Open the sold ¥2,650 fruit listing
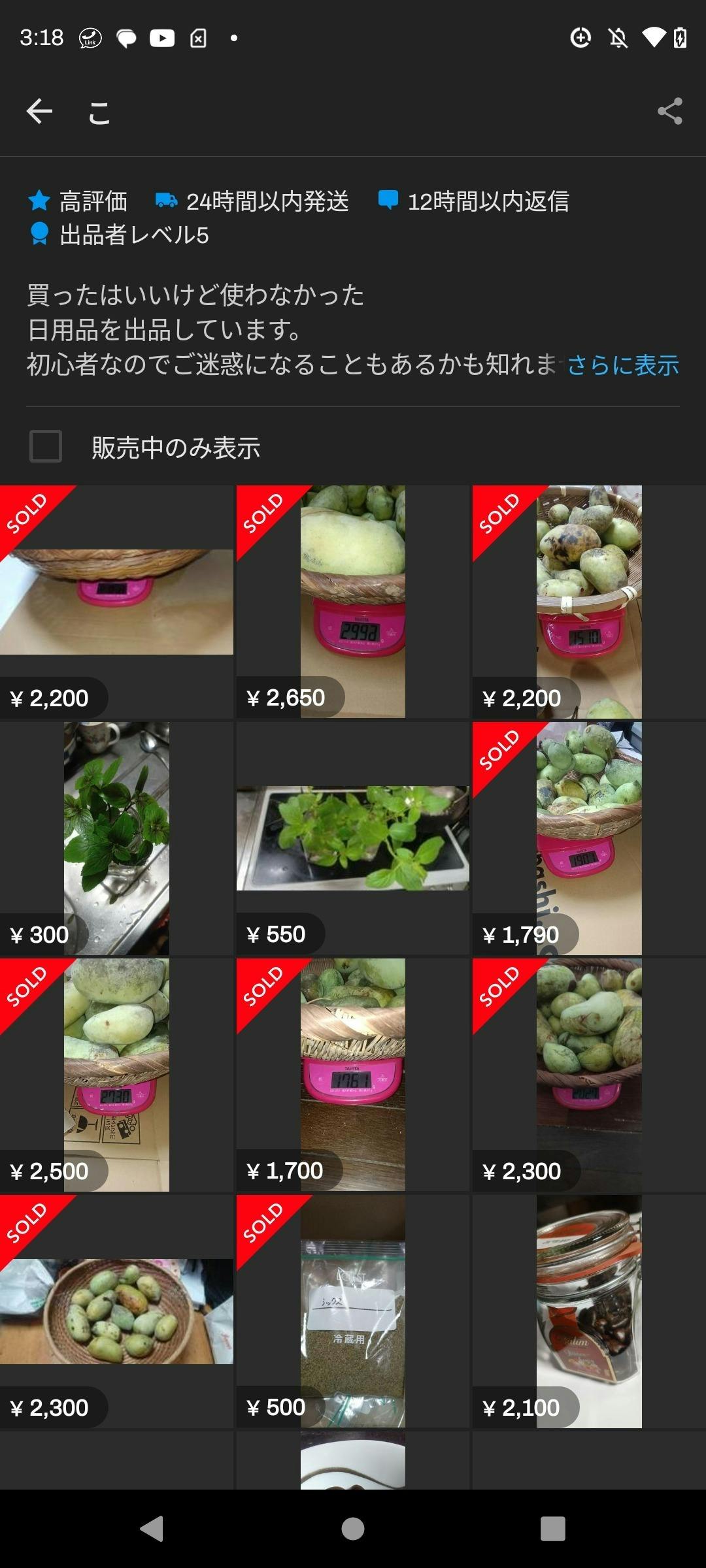Image resolution: width=706 pixels, height=1568 pixels. tap(353, 602)
